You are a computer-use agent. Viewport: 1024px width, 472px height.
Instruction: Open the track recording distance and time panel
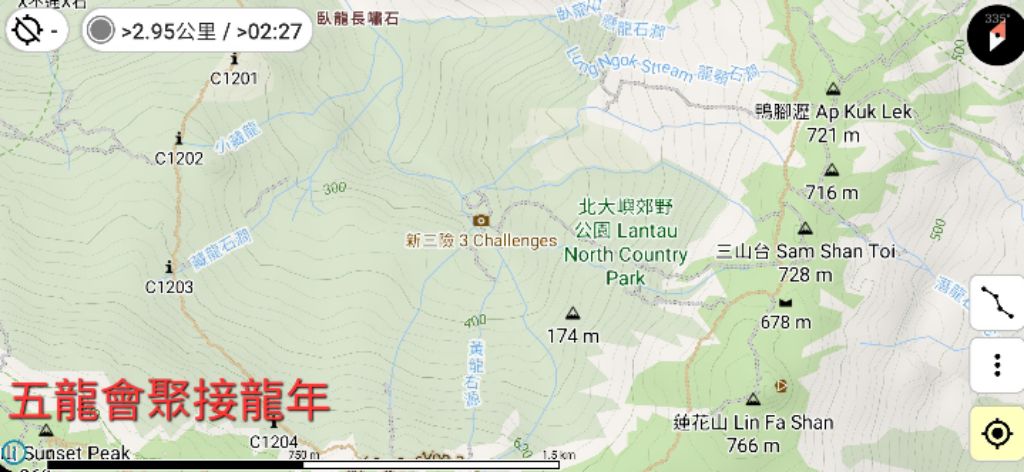point(196,30)
